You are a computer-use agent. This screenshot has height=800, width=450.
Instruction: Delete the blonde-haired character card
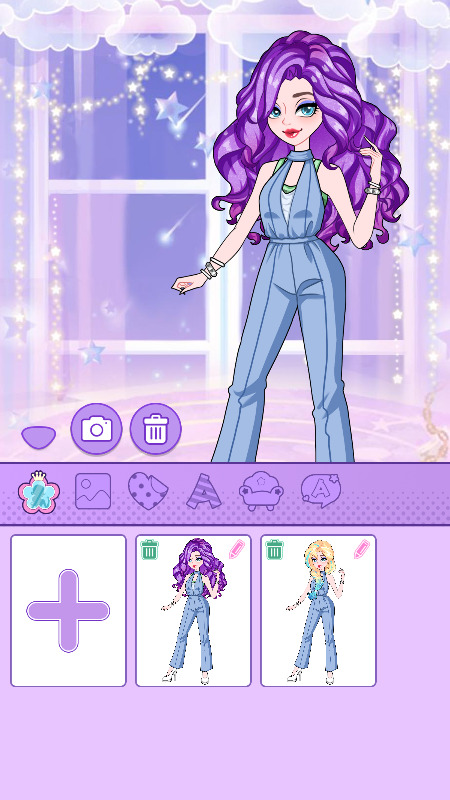coord(274,549)
